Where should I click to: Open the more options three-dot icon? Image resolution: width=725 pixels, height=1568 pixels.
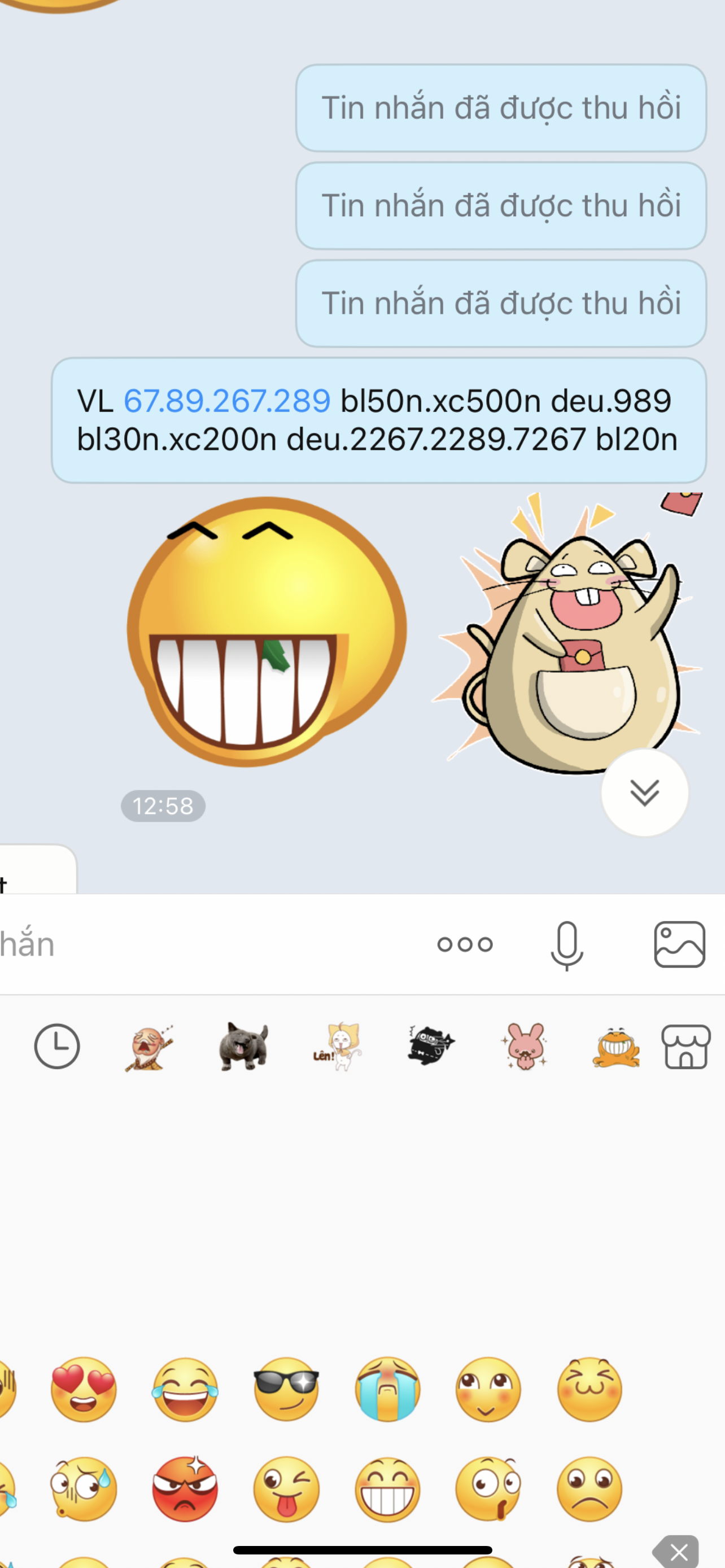465,944
